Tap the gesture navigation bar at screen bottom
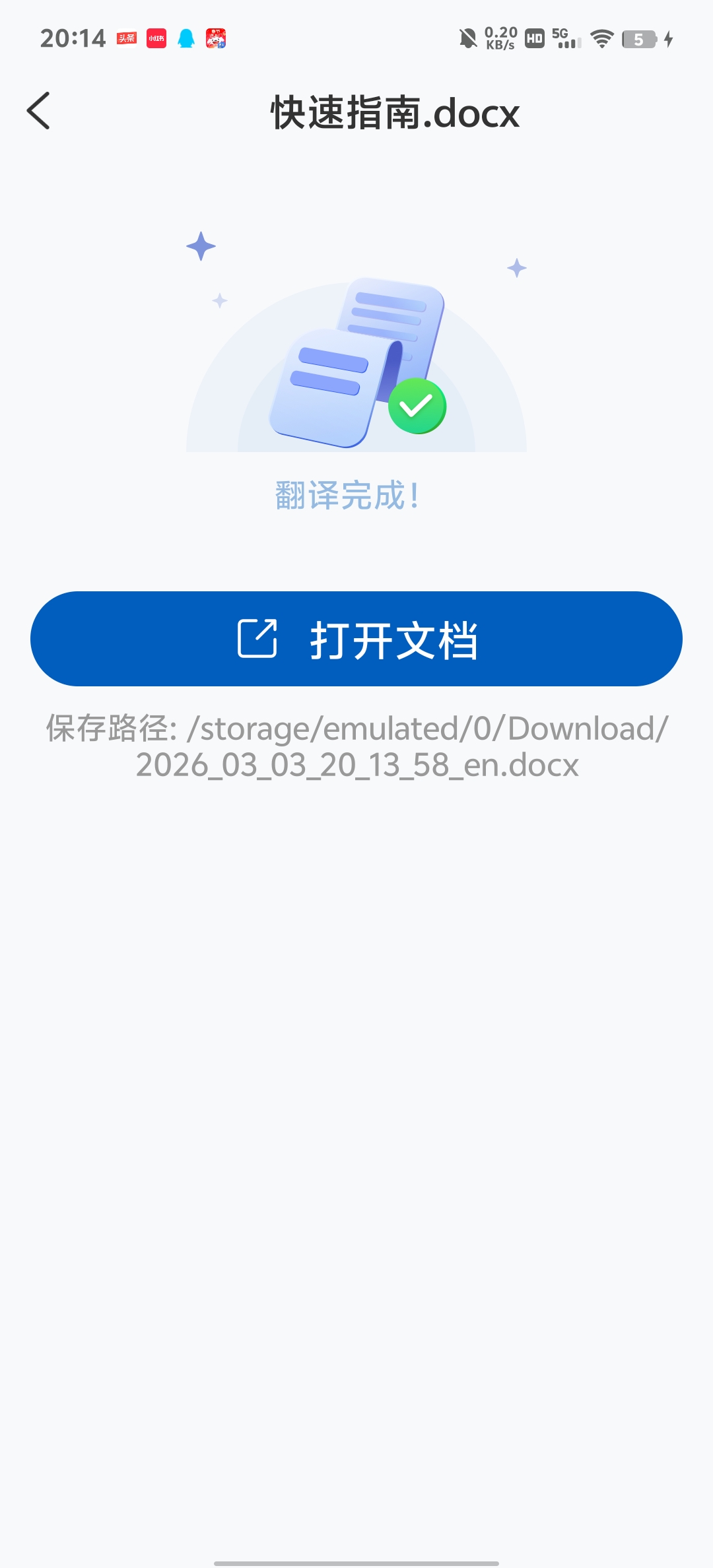 click(356, 1561)
